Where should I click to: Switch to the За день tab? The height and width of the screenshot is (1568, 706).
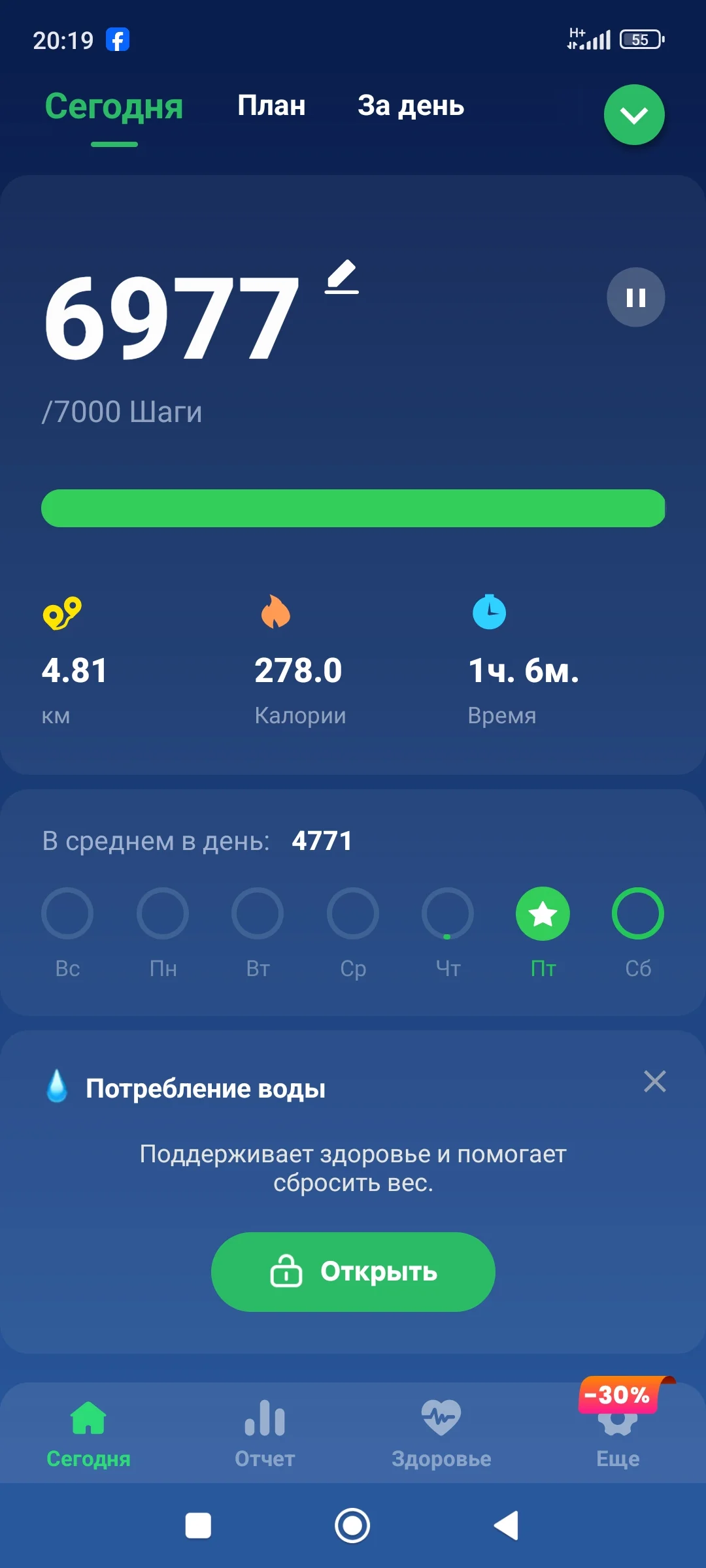click(411, 106)
